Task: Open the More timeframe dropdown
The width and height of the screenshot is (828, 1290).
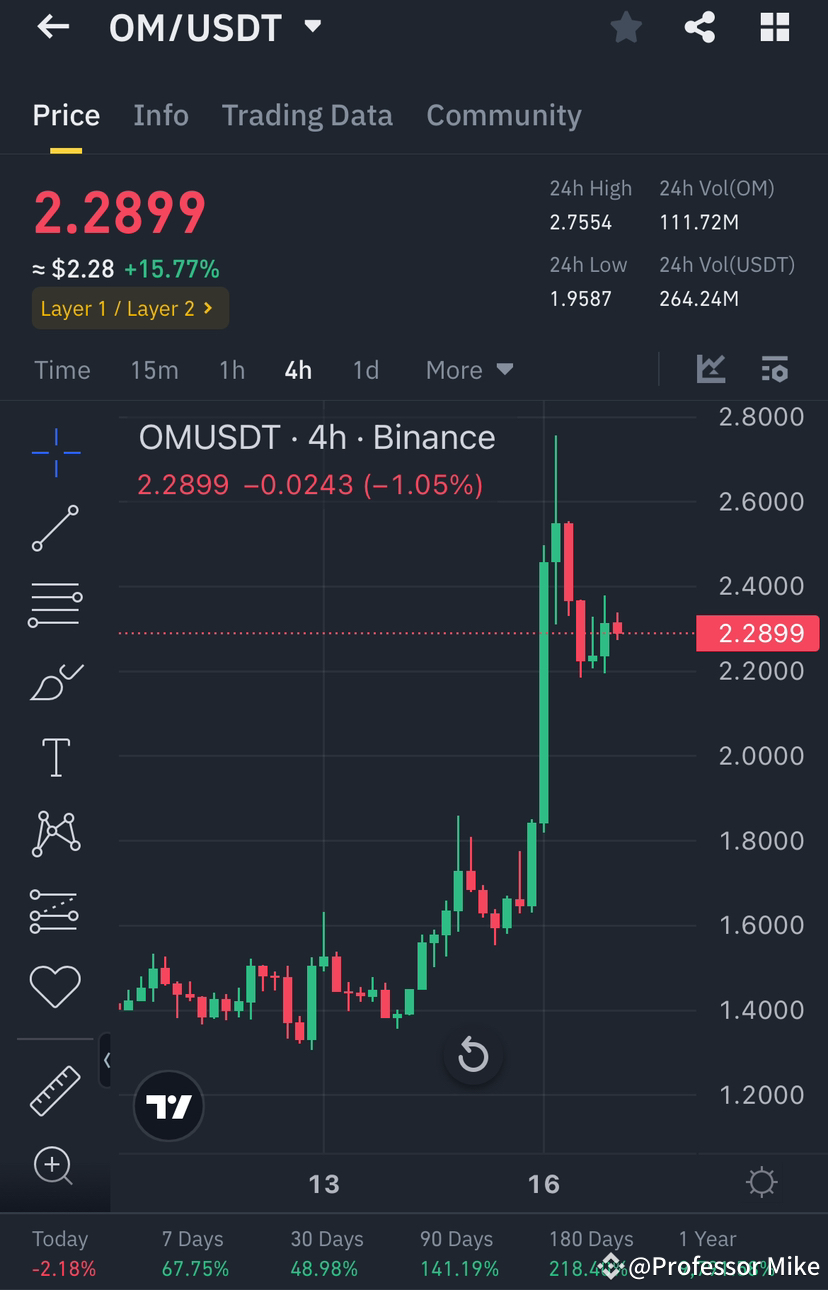Action: 469,369
